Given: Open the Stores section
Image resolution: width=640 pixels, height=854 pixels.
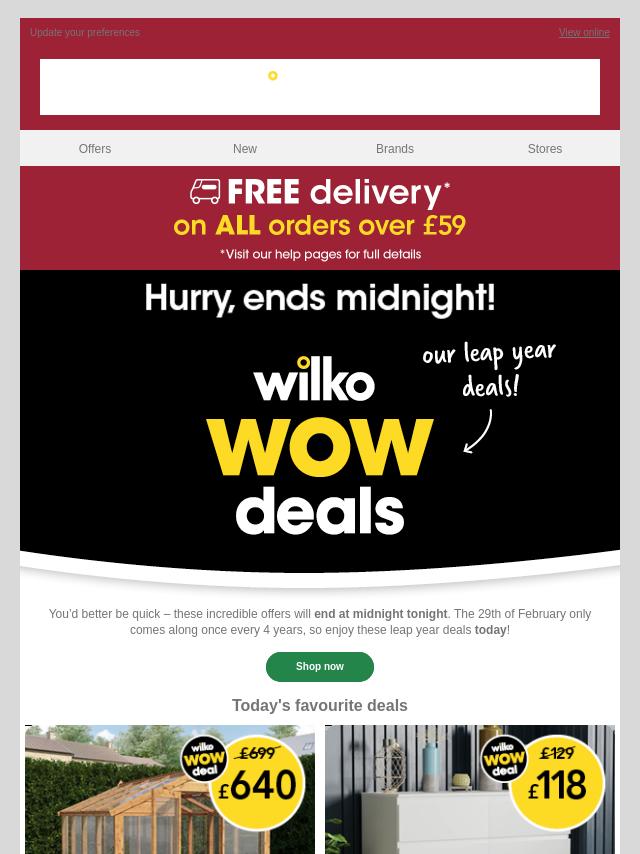Looking at the screenshot, I should tap(545, 149).
